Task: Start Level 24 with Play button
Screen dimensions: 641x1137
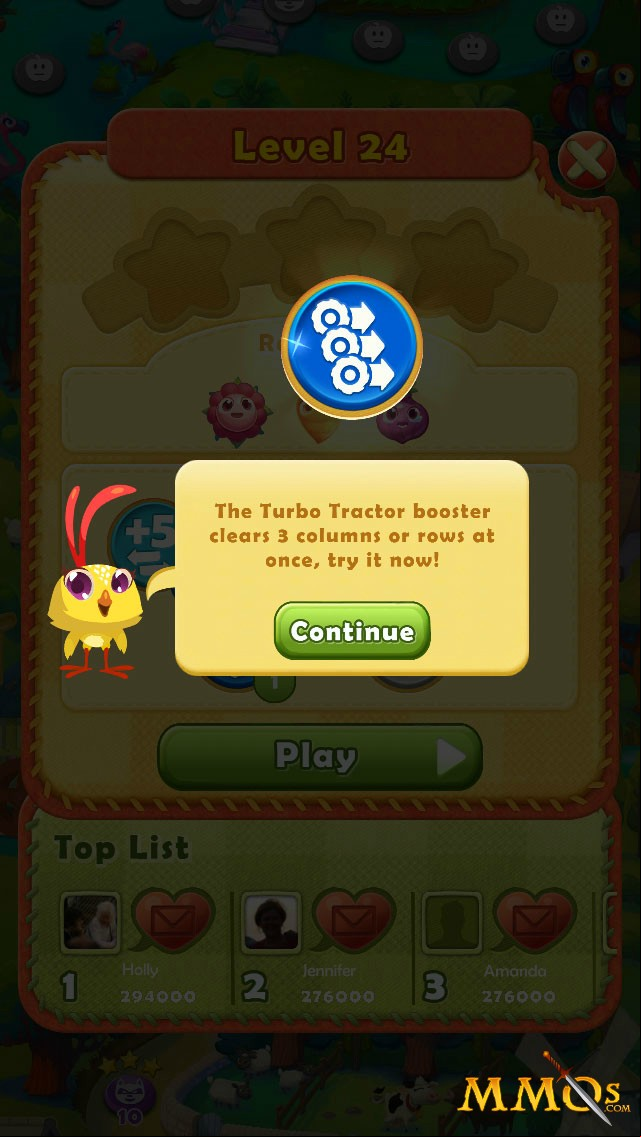Action: [x=320, y=757]
